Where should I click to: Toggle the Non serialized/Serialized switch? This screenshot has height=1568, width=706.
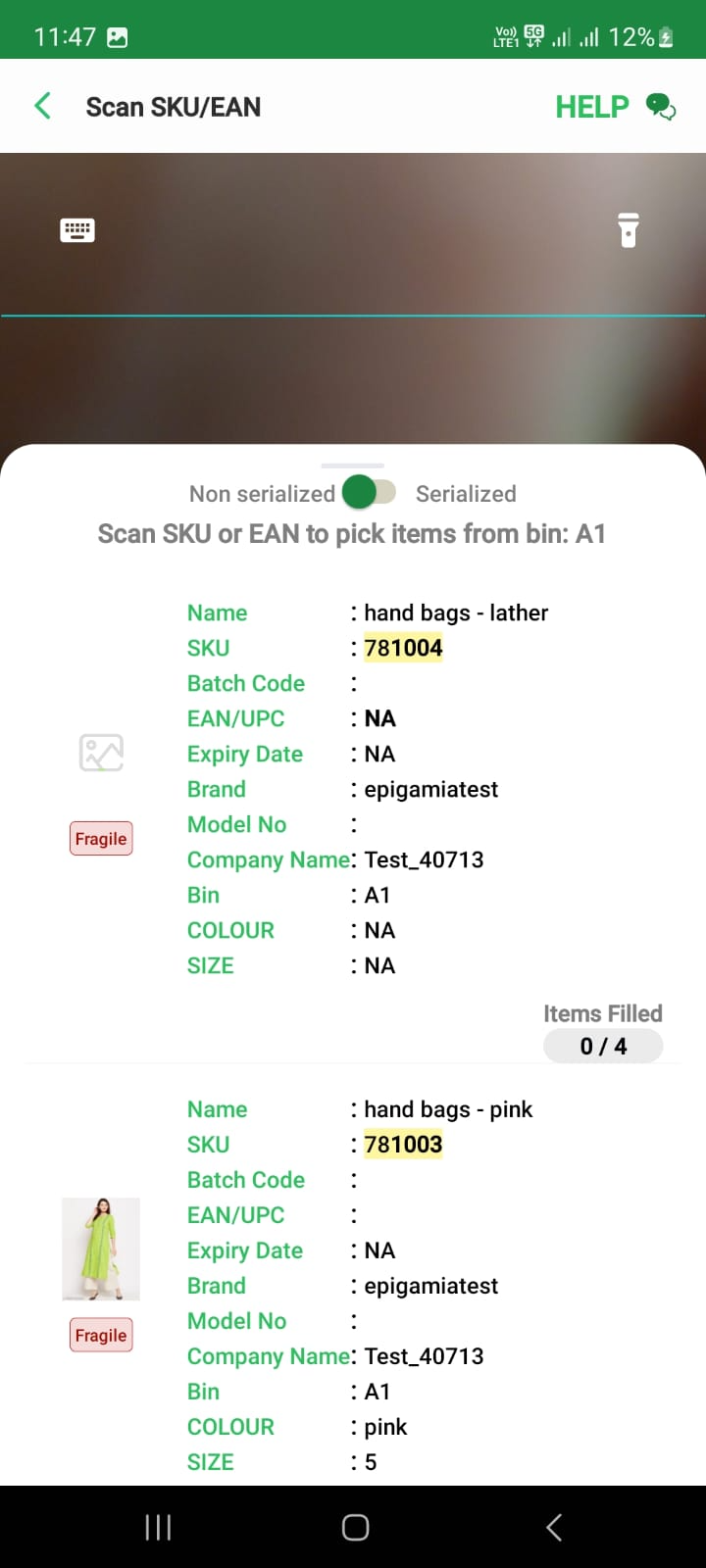(369, 492)
